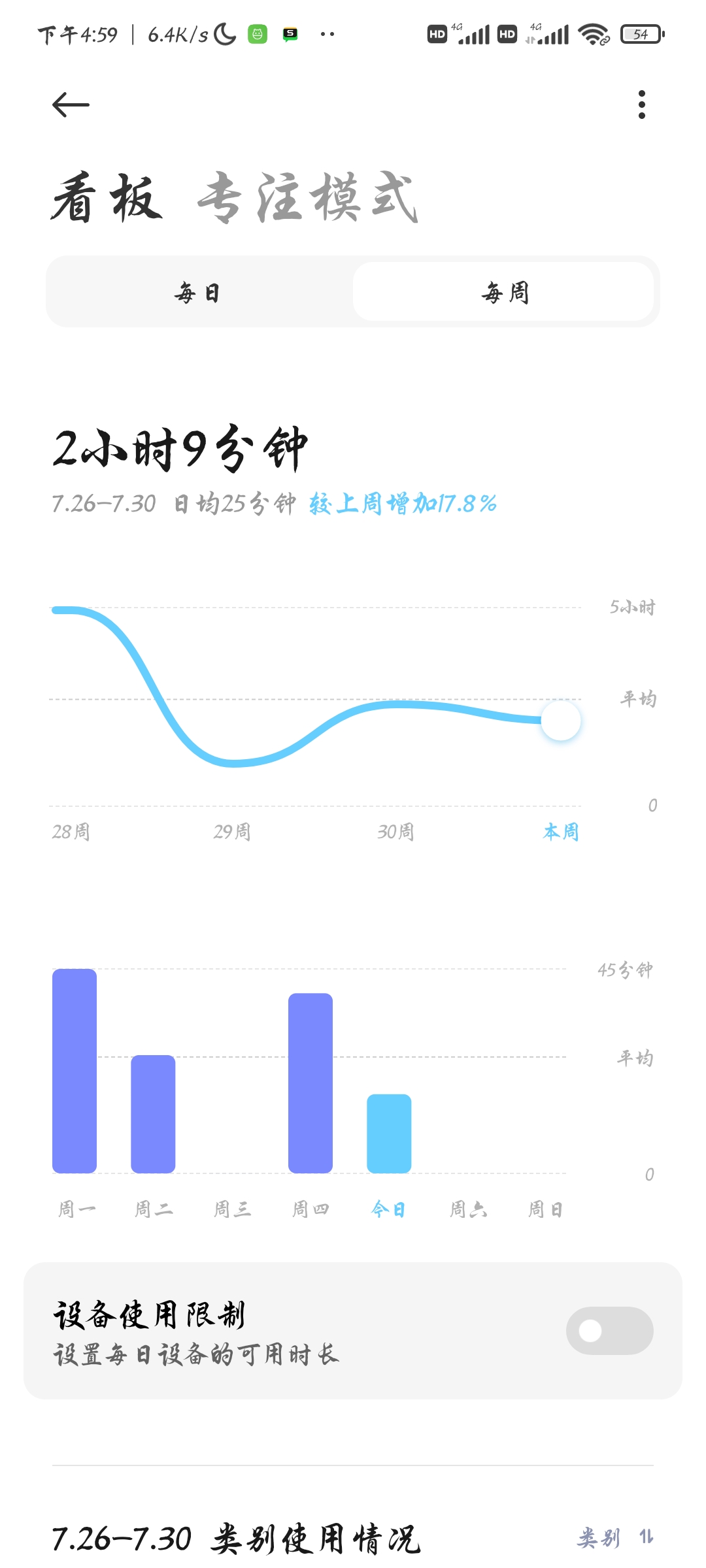Select the 29周 point on the line chart

click(233, 762)
